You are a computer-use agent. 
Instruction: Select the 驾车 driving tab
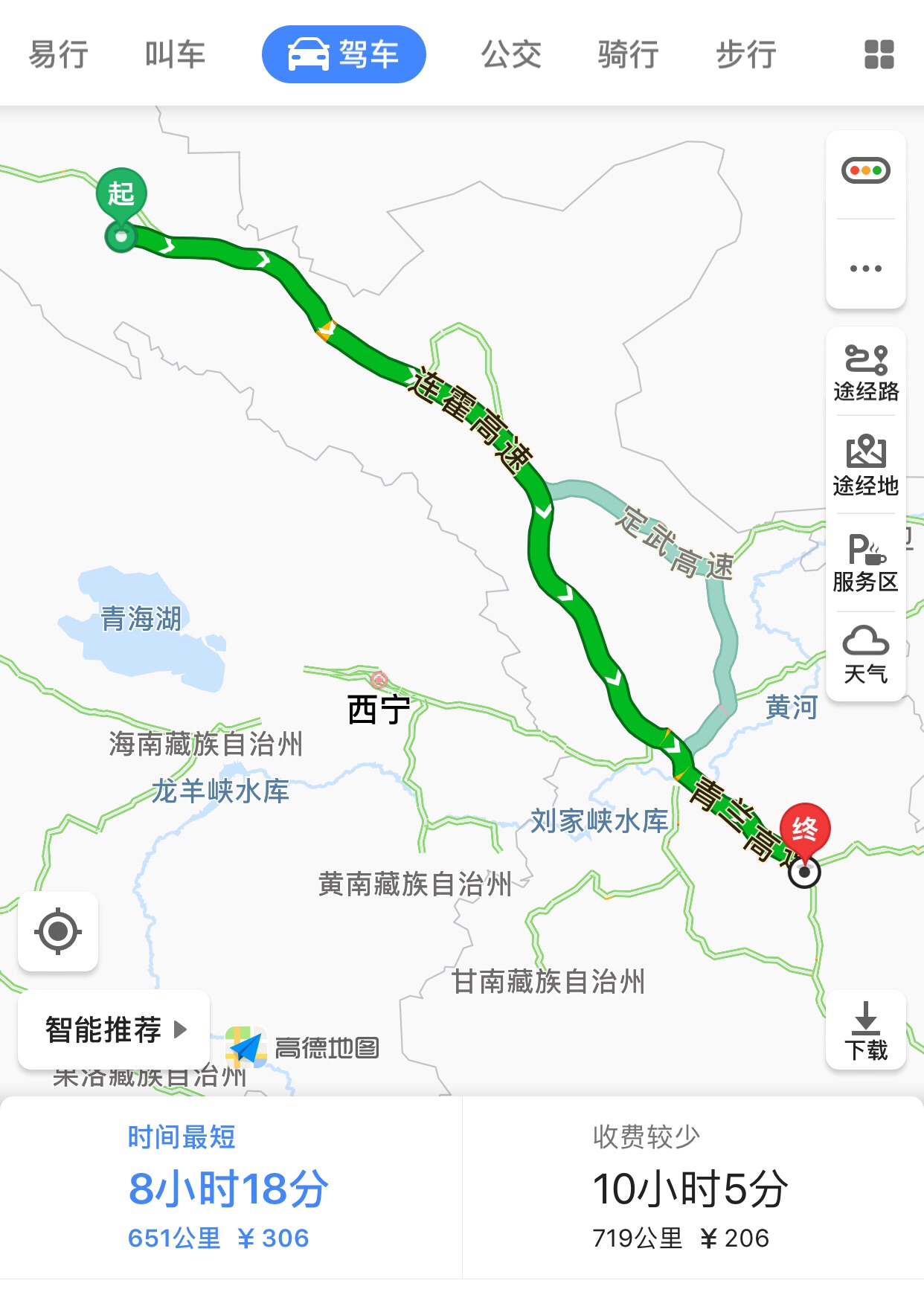point(344,54)
